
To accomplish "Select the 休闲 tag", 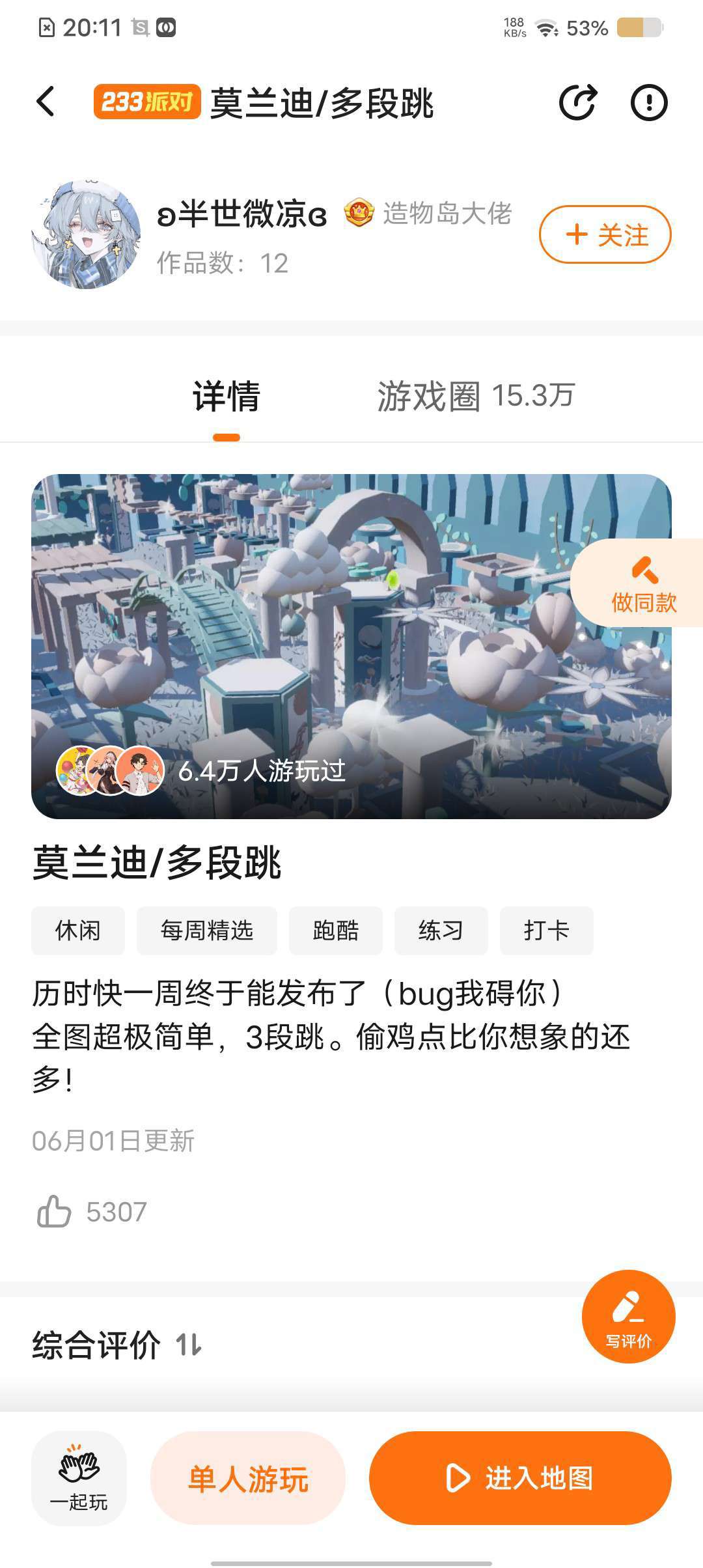I will (78, 931).
